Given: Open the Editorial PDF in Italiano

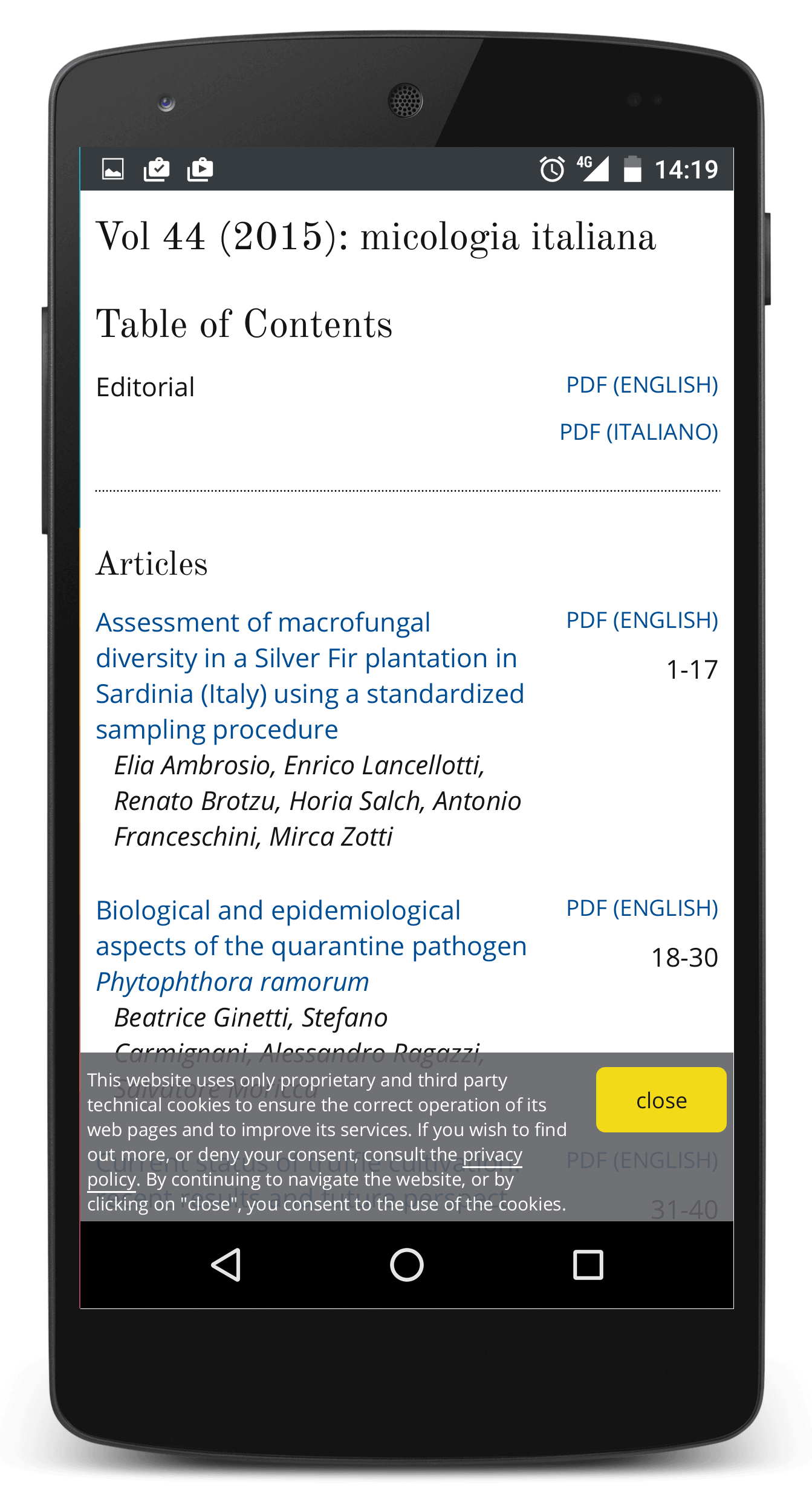Looking at the screenshot, I should 638,433.
